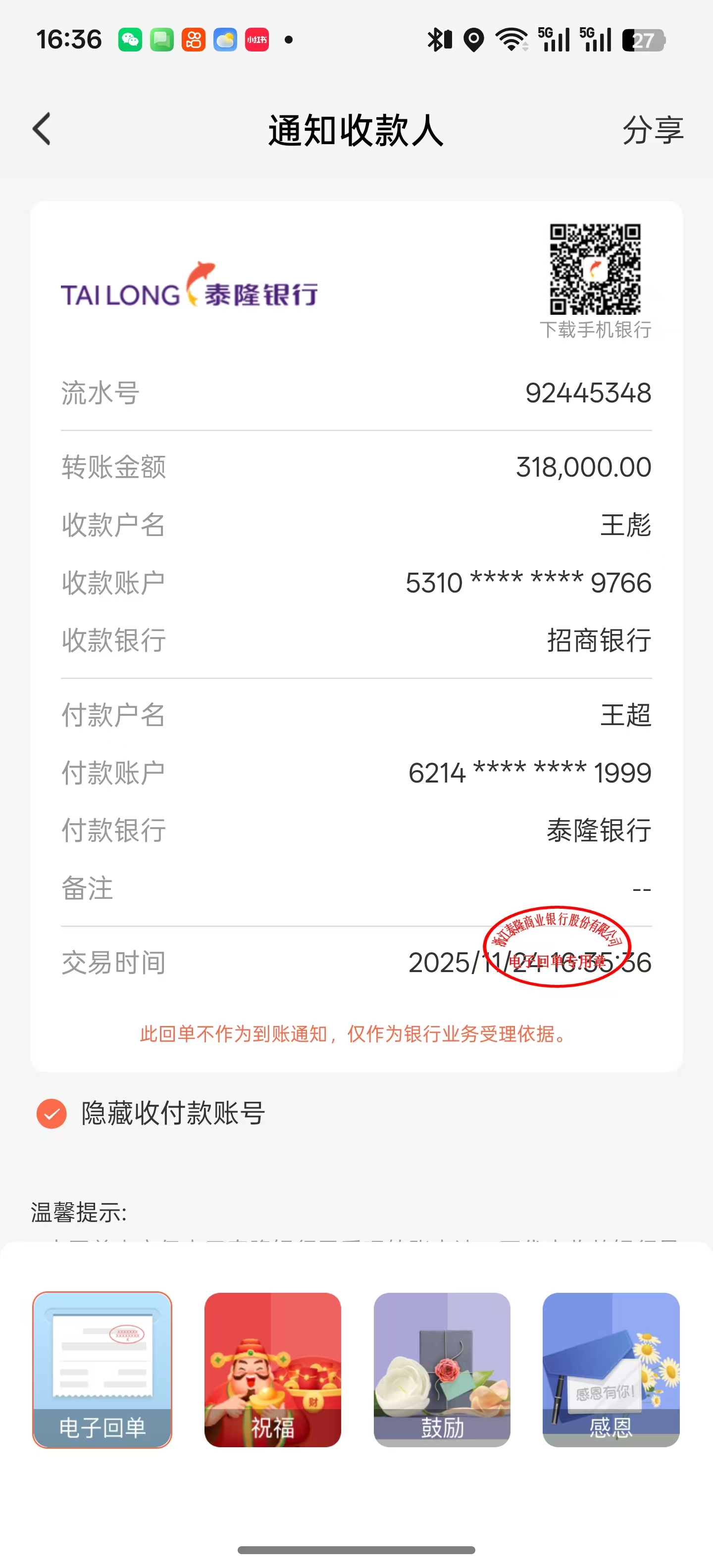Choose the 祝福 card template
This screenshot has width=713, height=1568.
pyautogui.click(x=272, y=1370)
